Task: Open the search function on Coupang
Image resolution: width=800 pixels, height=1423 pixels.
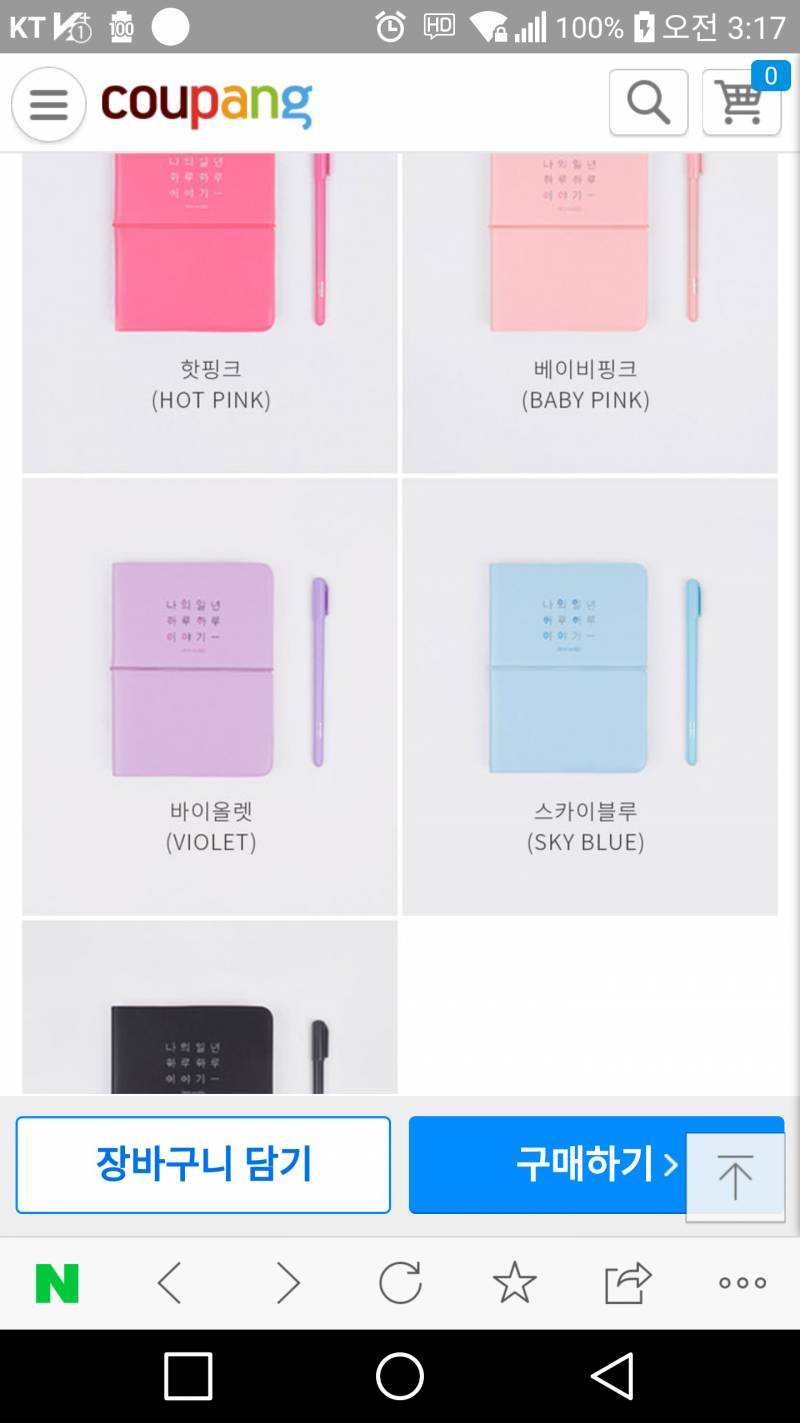Action: [648, 102]
